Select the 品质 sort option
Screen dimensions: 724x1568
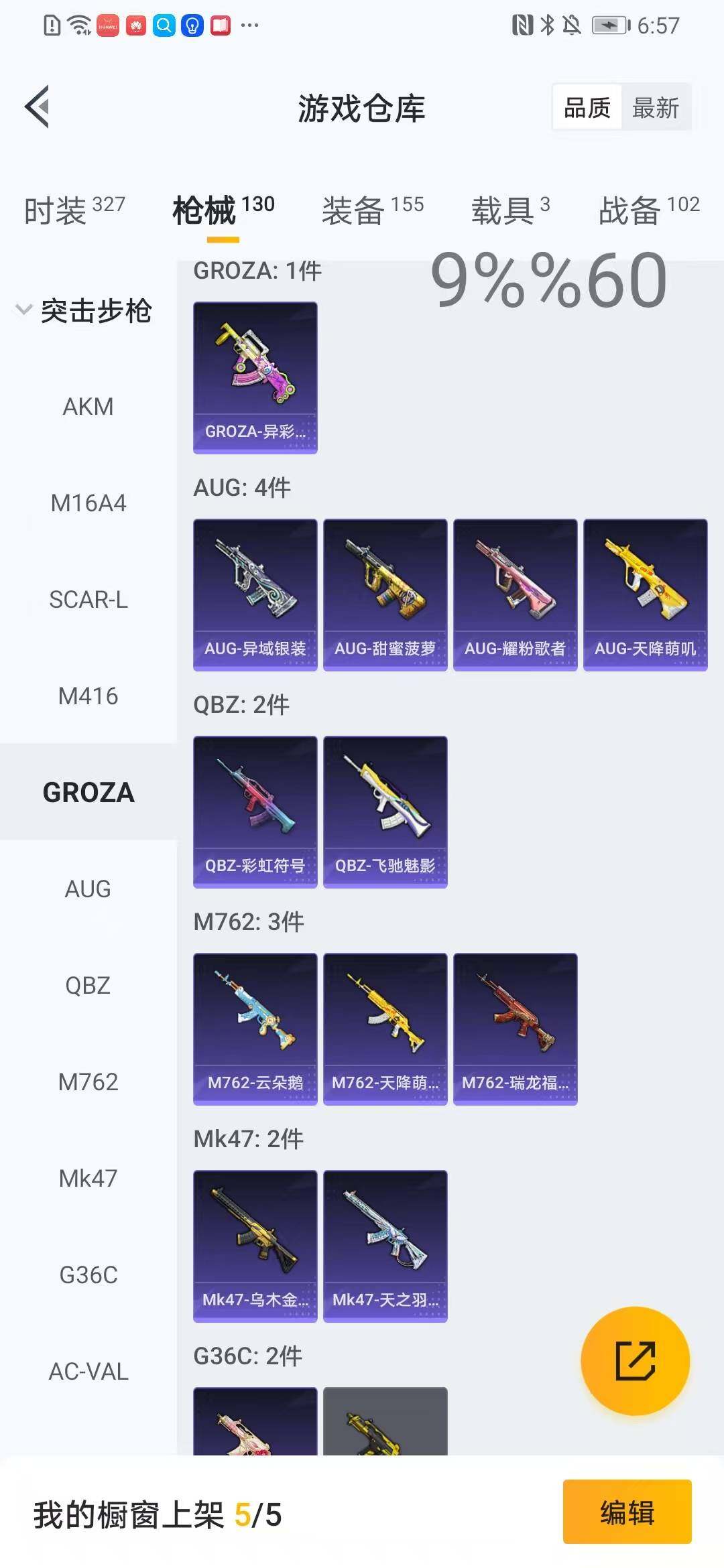click(x=587, y=107)
